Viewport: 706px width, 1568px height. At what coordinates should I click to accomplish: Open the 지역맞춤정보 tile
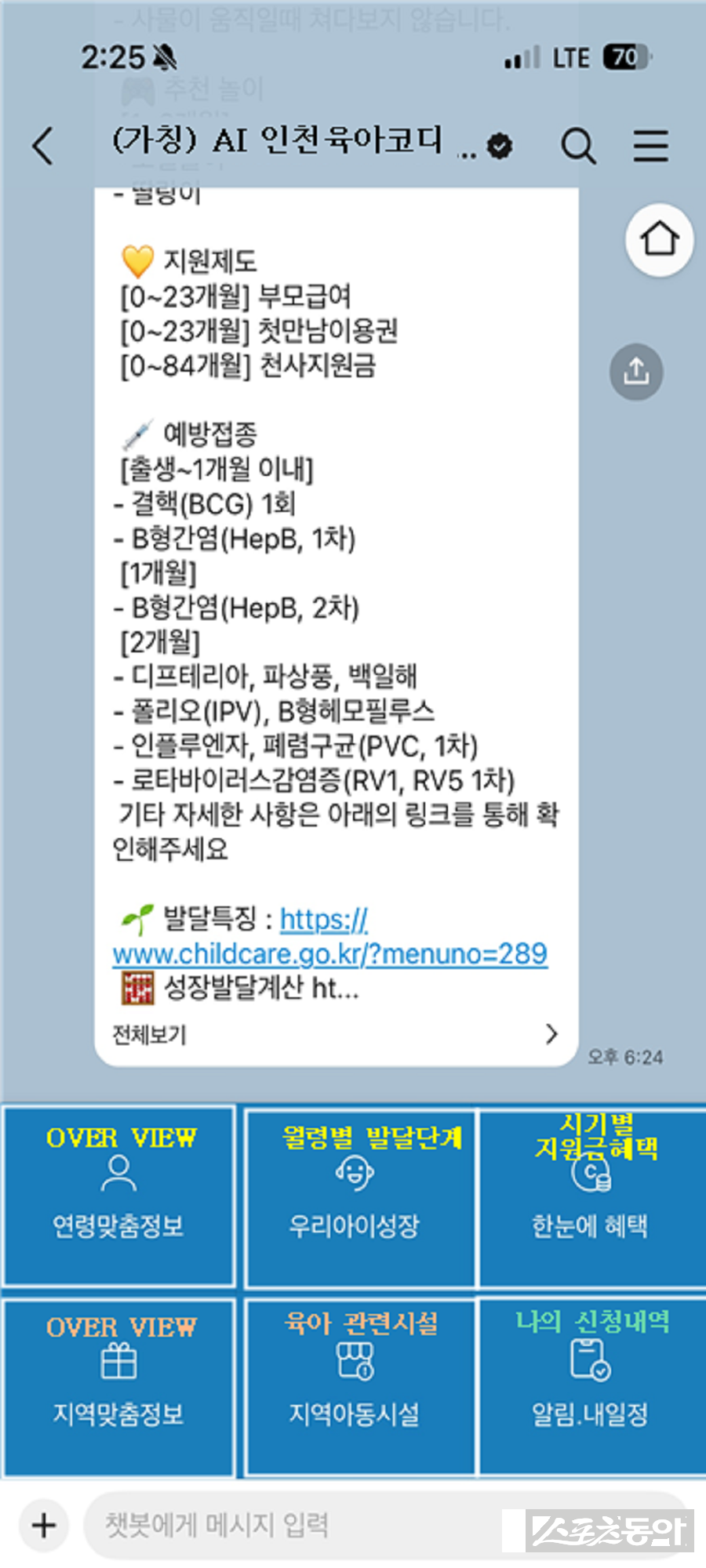[x=119, y=1386]
